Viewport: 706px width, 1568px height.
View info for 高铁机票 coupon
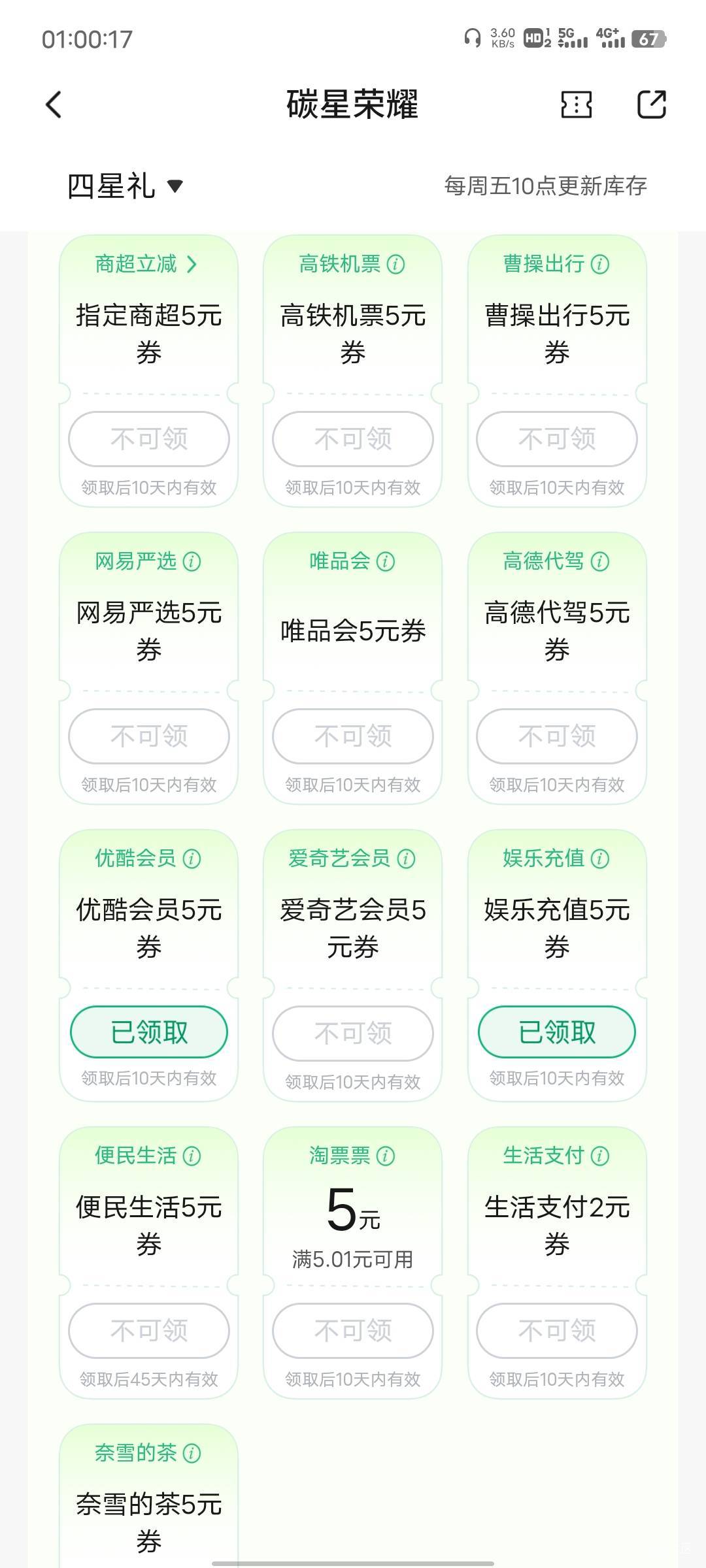[x=395, y=265]
